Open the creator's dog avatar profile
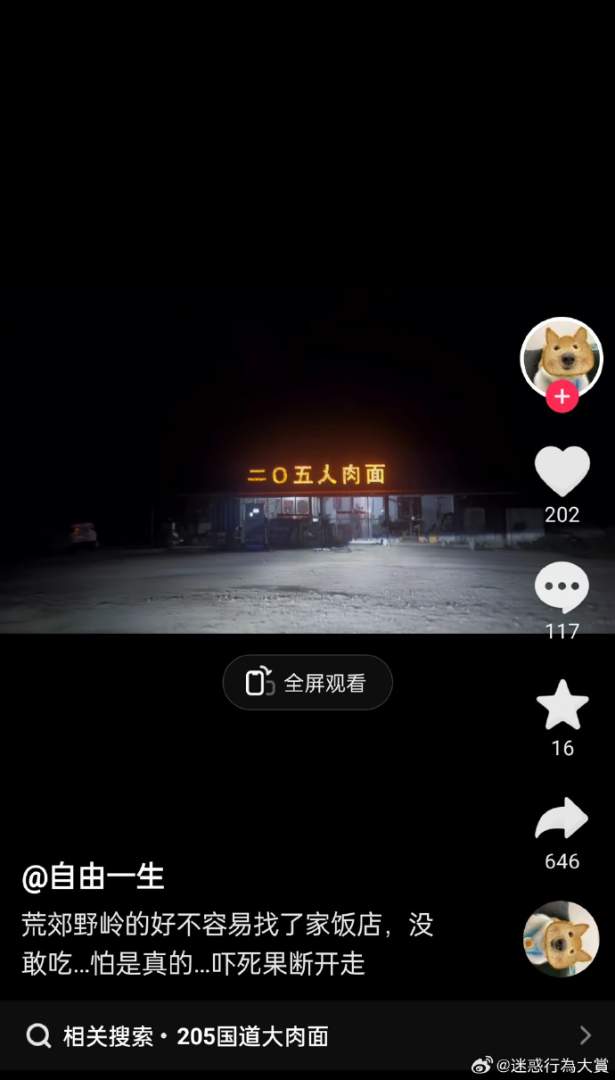The width and height of the screenshot is (615, 1080). click(x=561, y=357)
